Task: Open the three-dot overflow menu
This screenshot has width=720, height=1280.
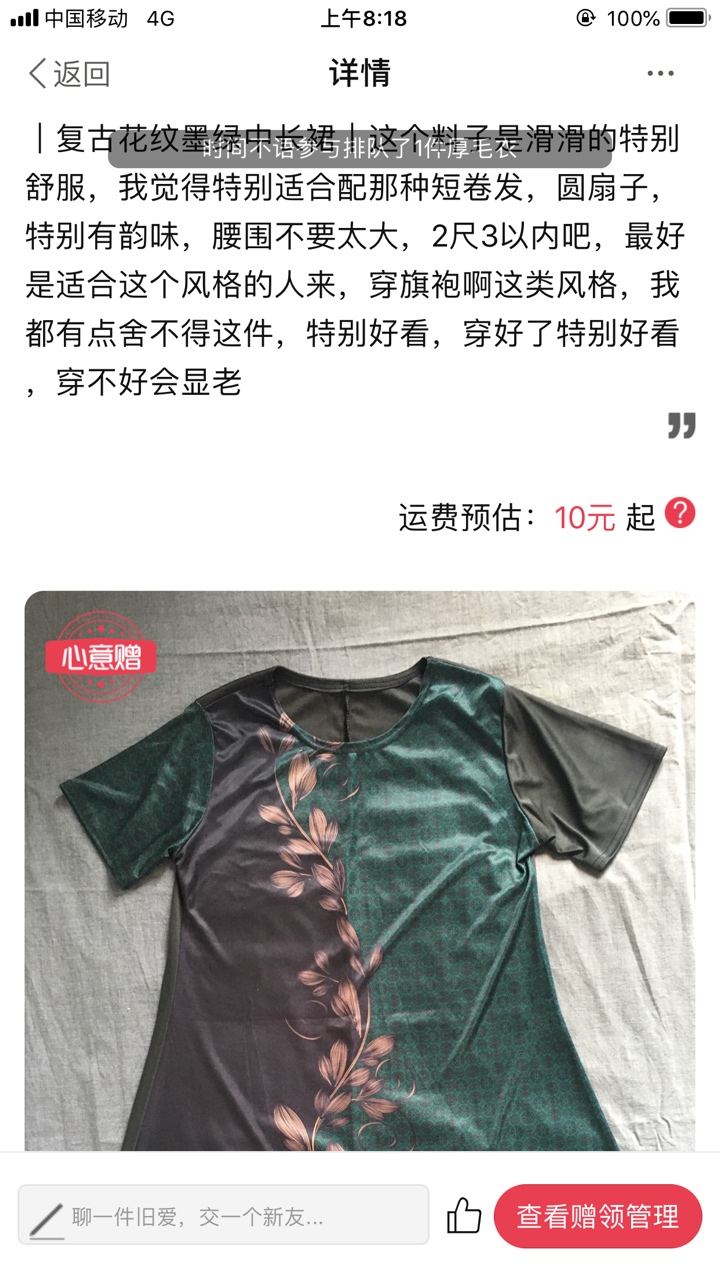Action: (661, 73)
